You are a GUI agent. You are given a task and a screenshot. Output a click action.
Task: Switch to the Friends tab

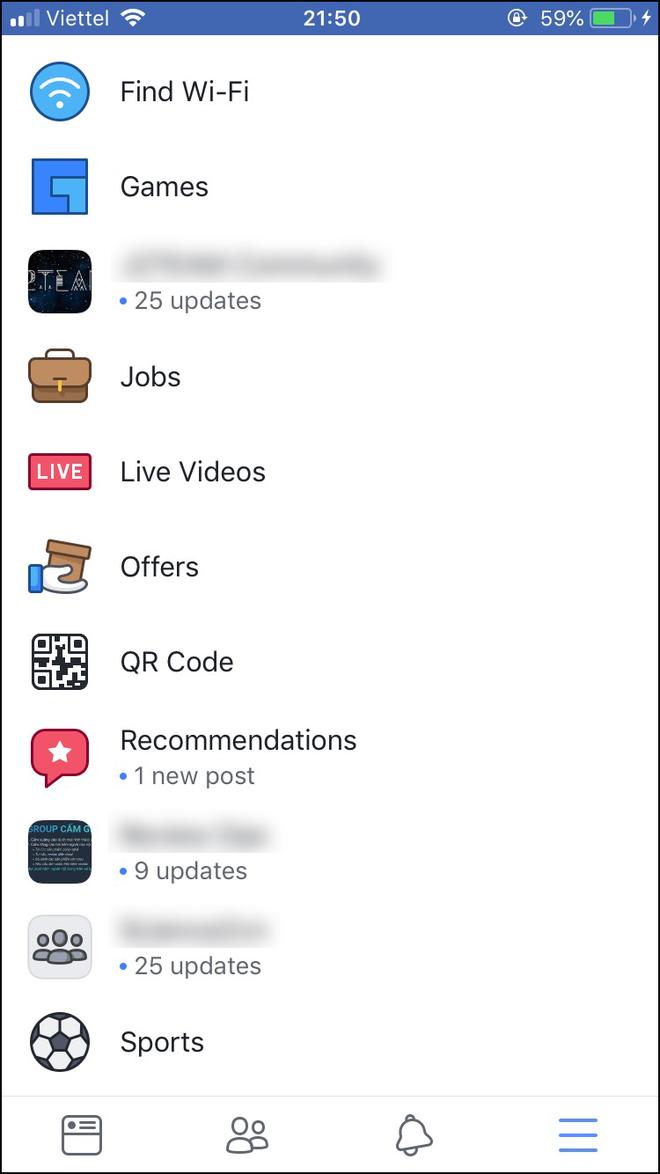click(x=247, y=1134)
